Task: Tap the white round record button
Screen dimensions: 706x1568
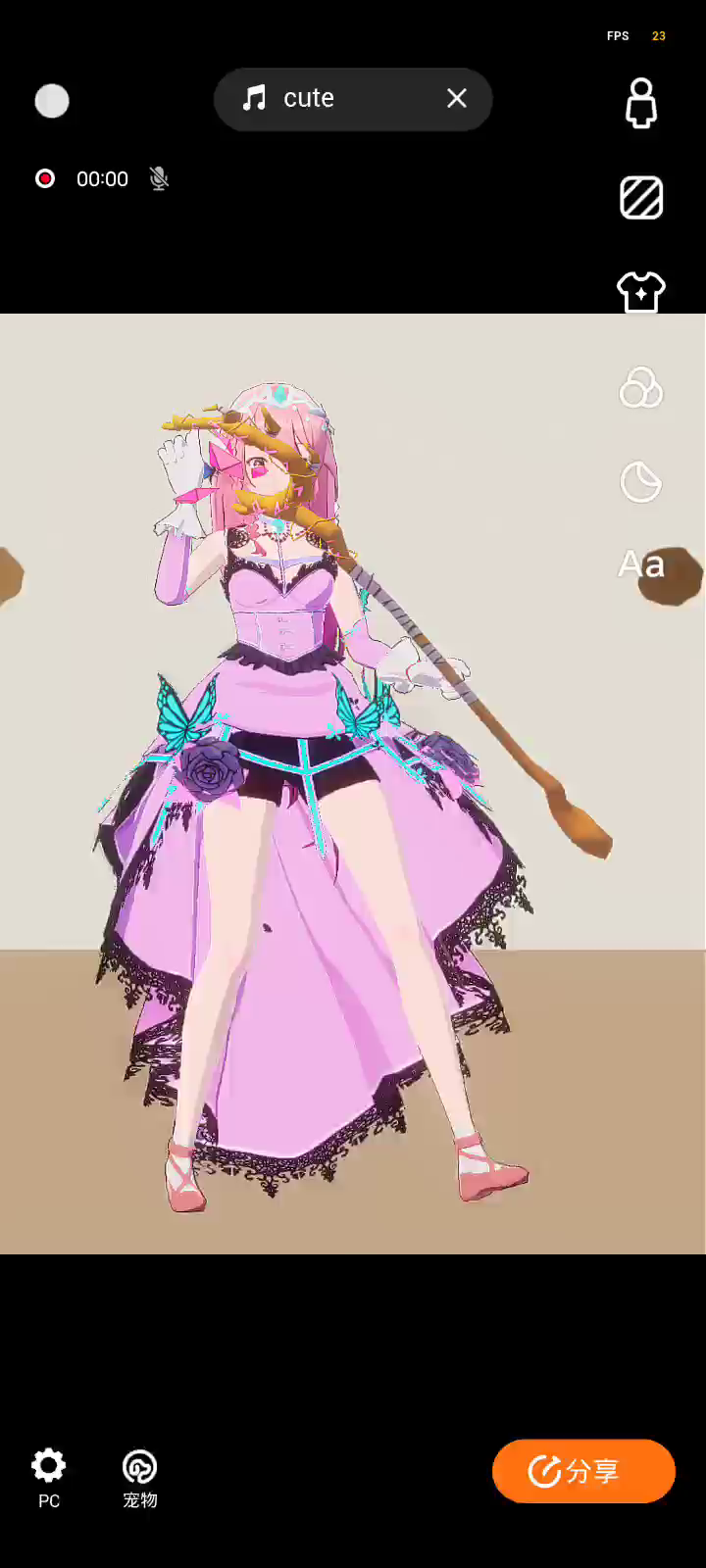Action: point(52,101)
